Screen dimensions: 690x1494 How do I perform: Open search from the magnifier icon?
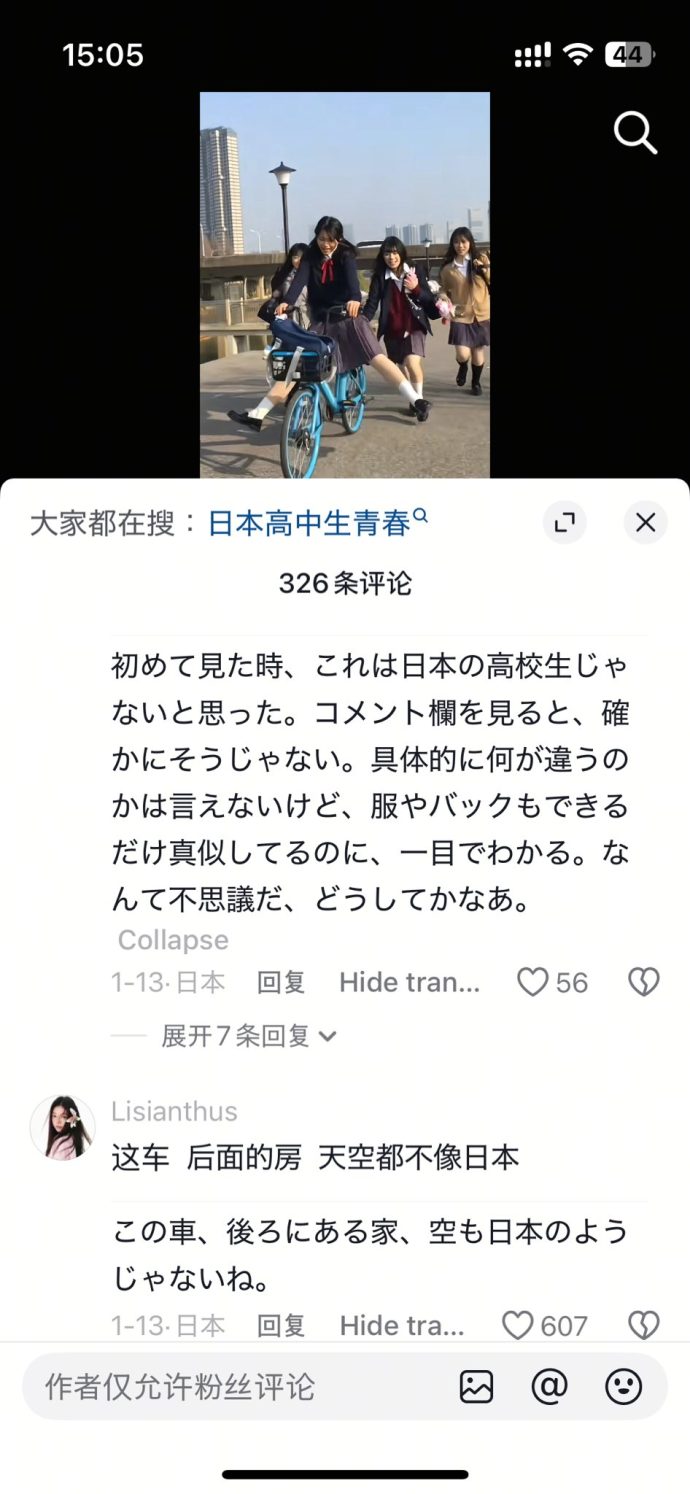(635, 132)
